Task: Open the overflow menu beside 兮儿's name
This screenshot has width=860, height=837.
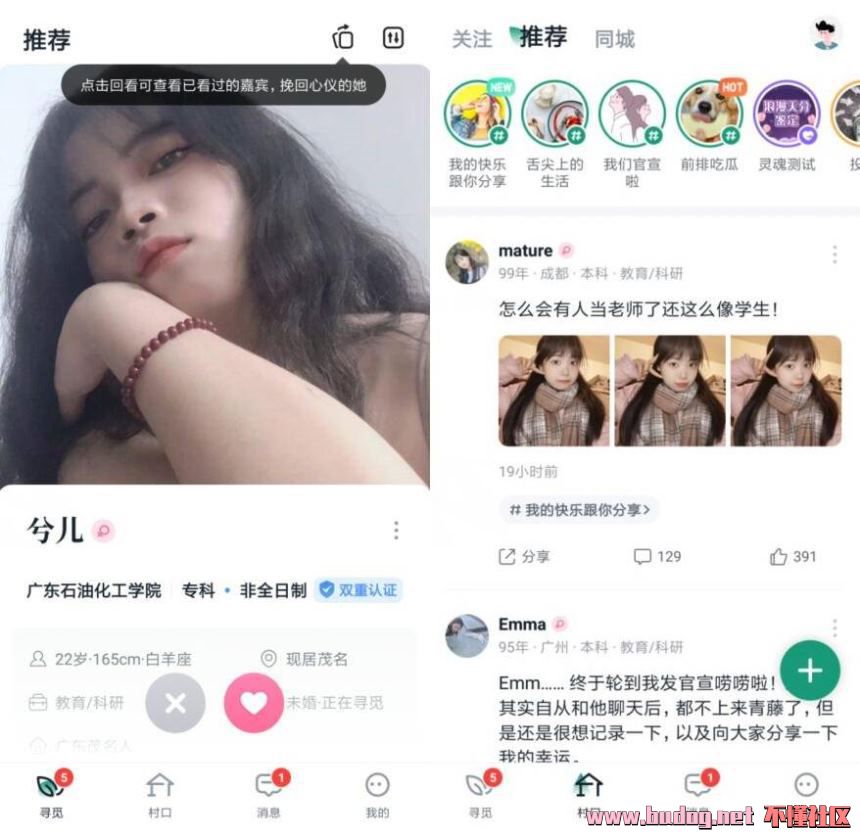Action: 396,530
